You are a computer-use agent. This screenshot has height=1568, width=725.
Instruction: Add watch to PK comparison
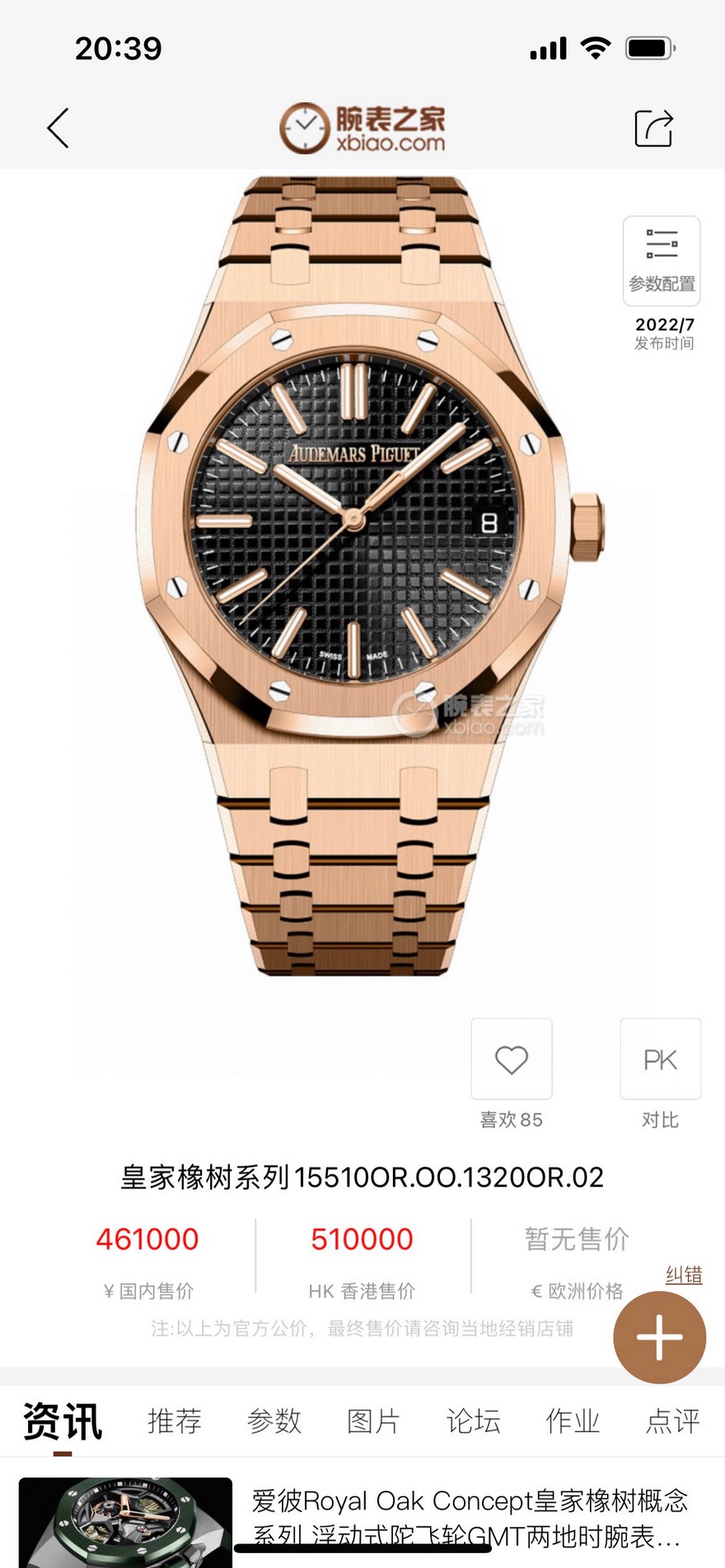pyautogui.click(x=661, y=1059)
